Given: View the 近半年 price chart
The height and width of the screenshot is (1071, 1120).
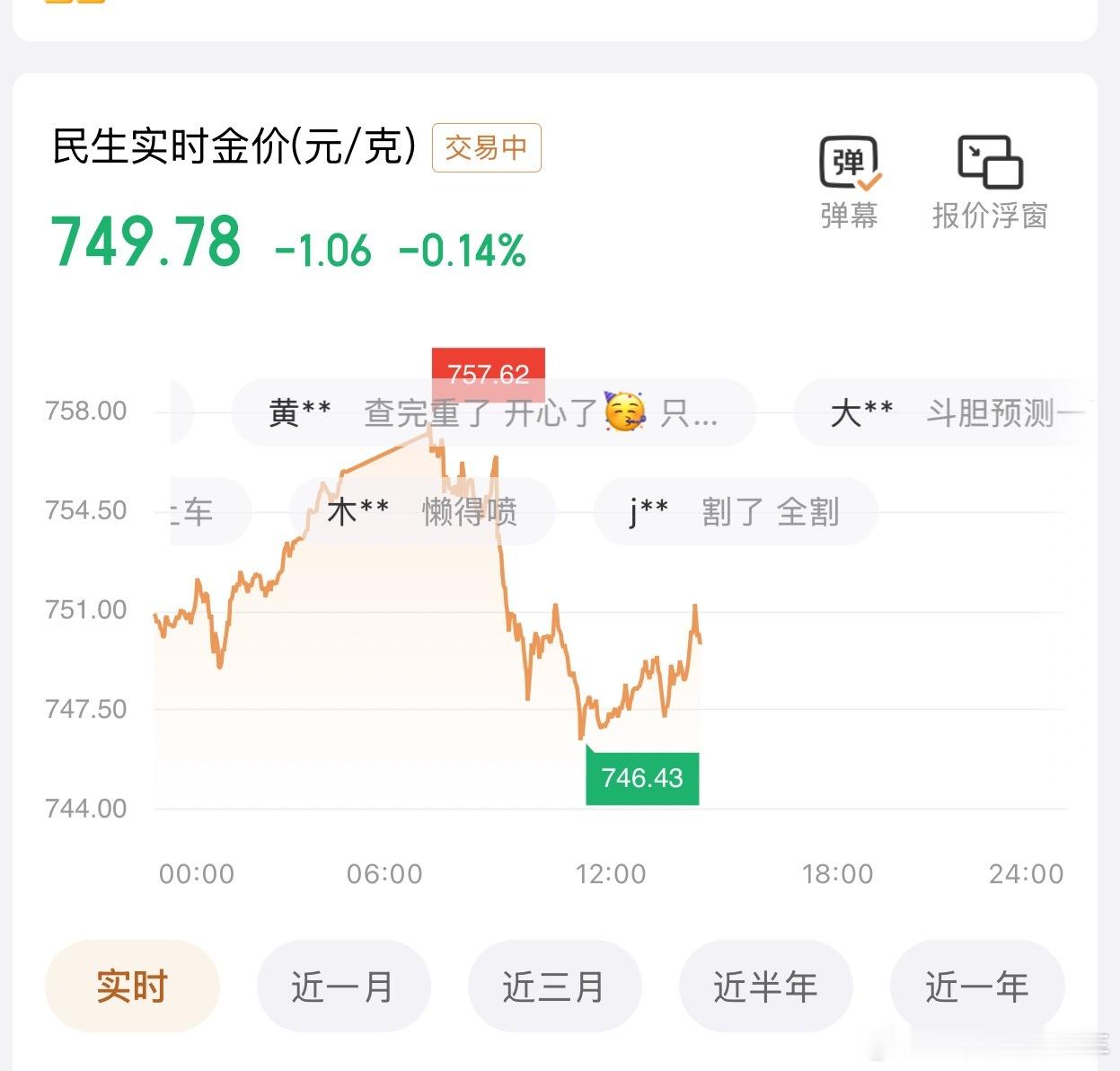Looking at the screenshot, I should coord(765,987).
